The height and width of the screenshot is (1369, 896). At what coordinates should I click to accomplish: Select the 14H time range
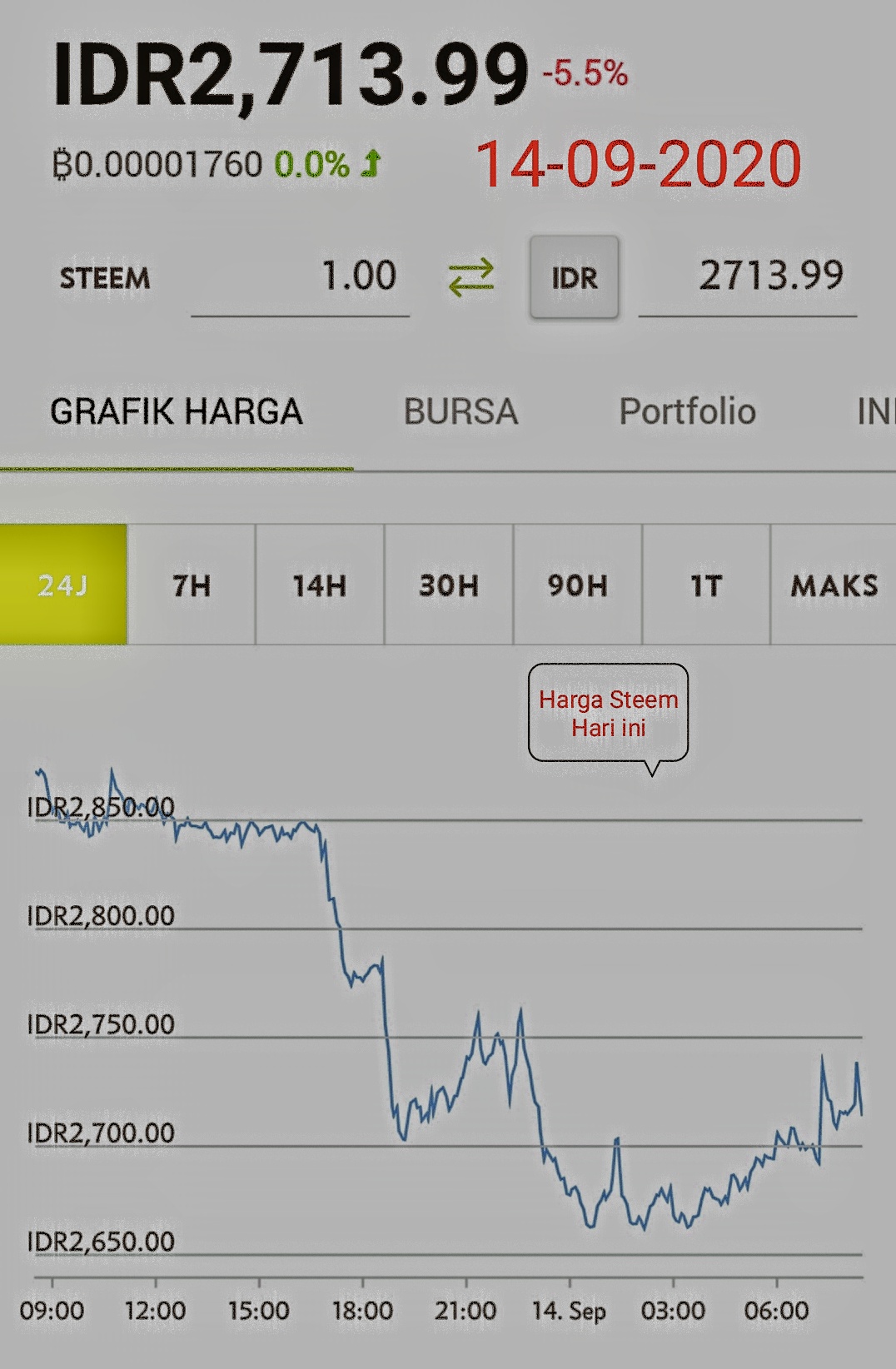tap(320, 585)
